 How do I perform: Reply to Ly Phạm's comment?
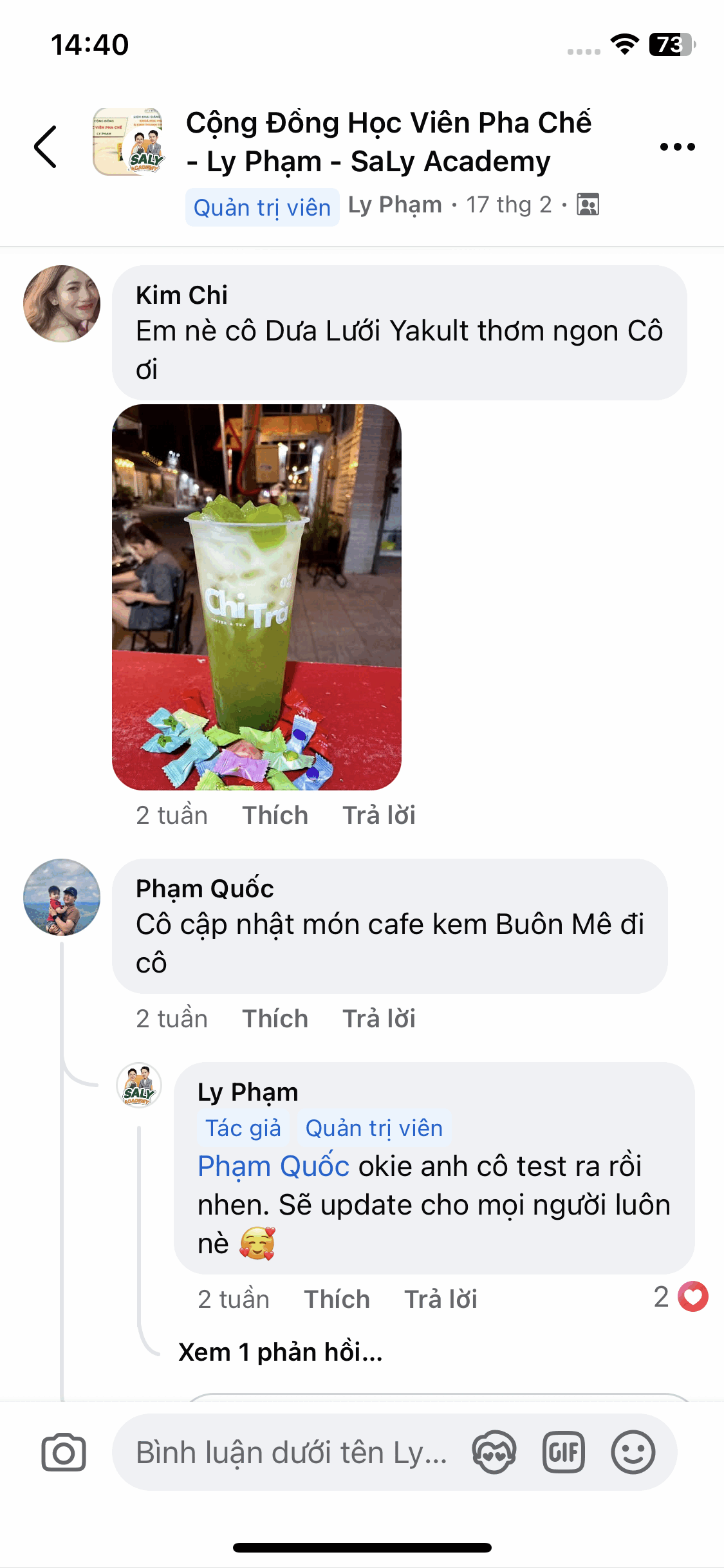441,1299
